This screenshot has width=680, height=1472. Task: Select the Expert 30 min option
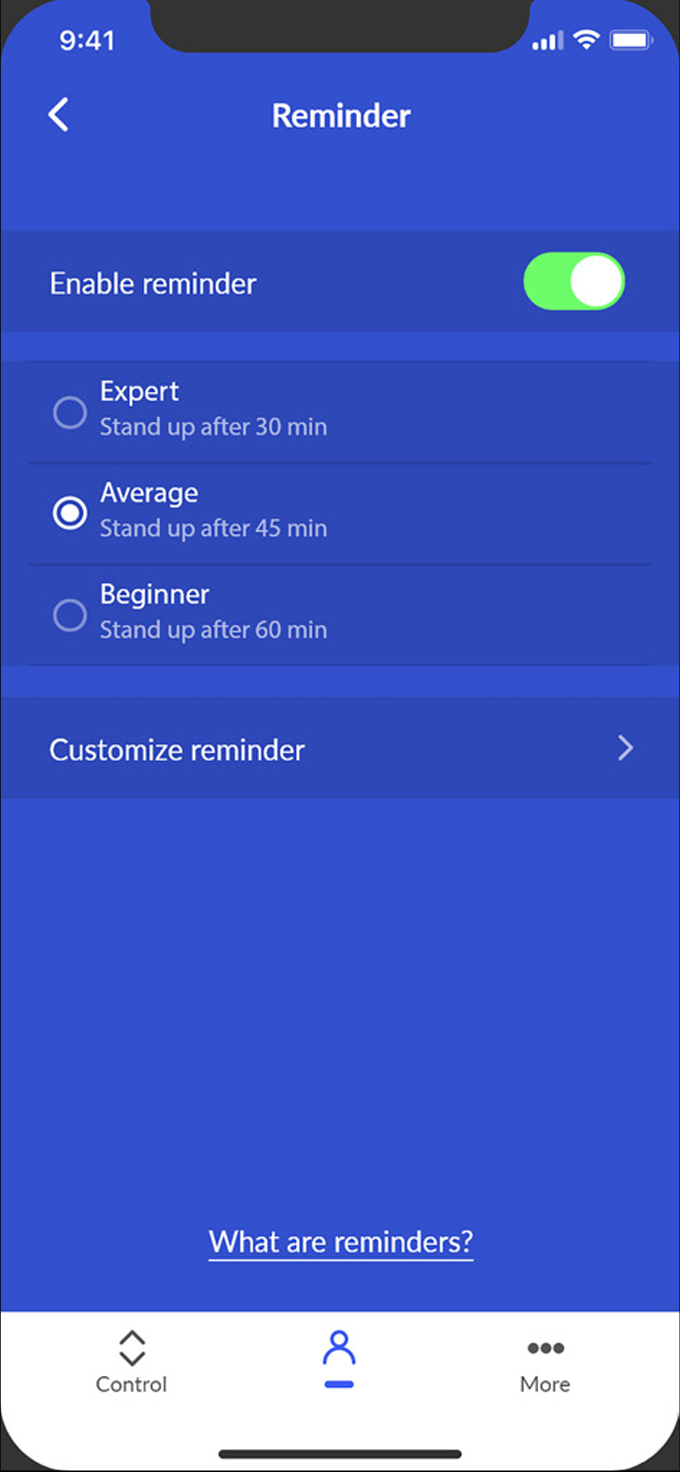[70, 412]
